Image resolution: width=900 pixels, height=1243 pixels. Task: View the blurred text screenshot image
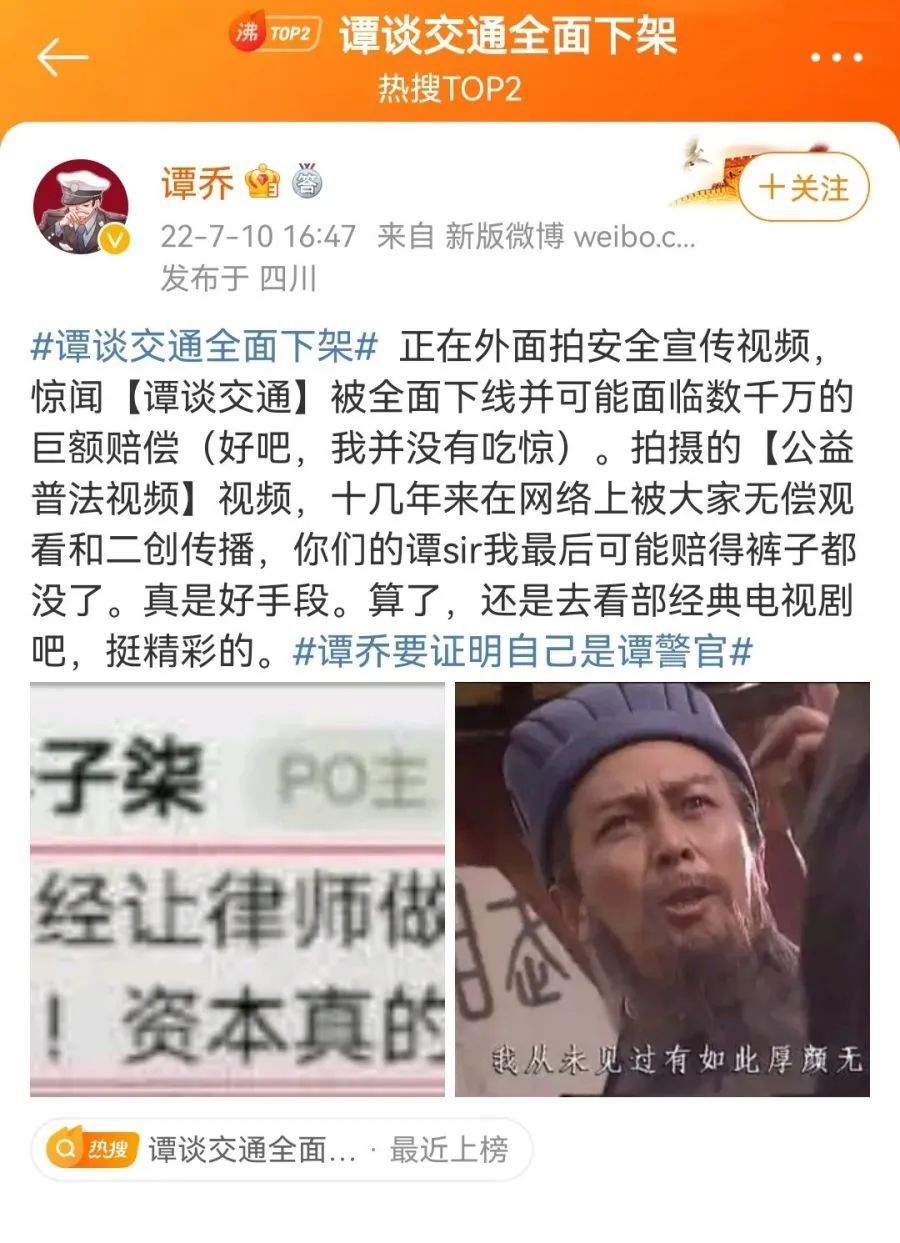tap(237, 890)
